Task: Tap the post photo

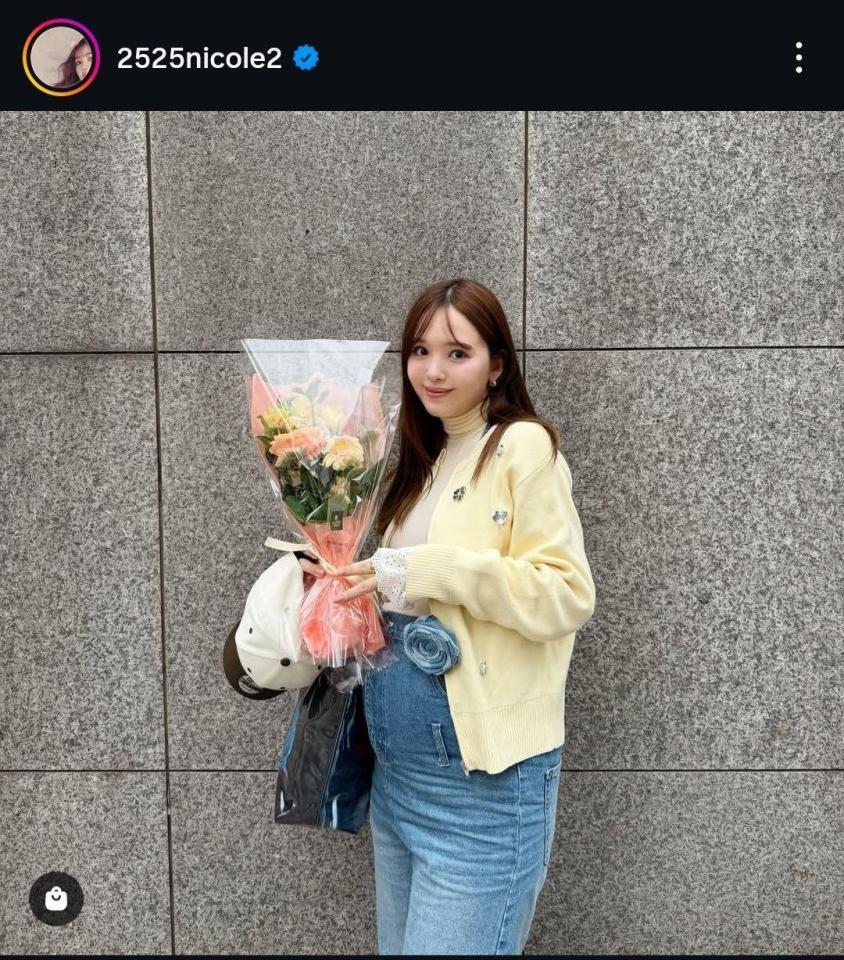Action: click(422, 530)
